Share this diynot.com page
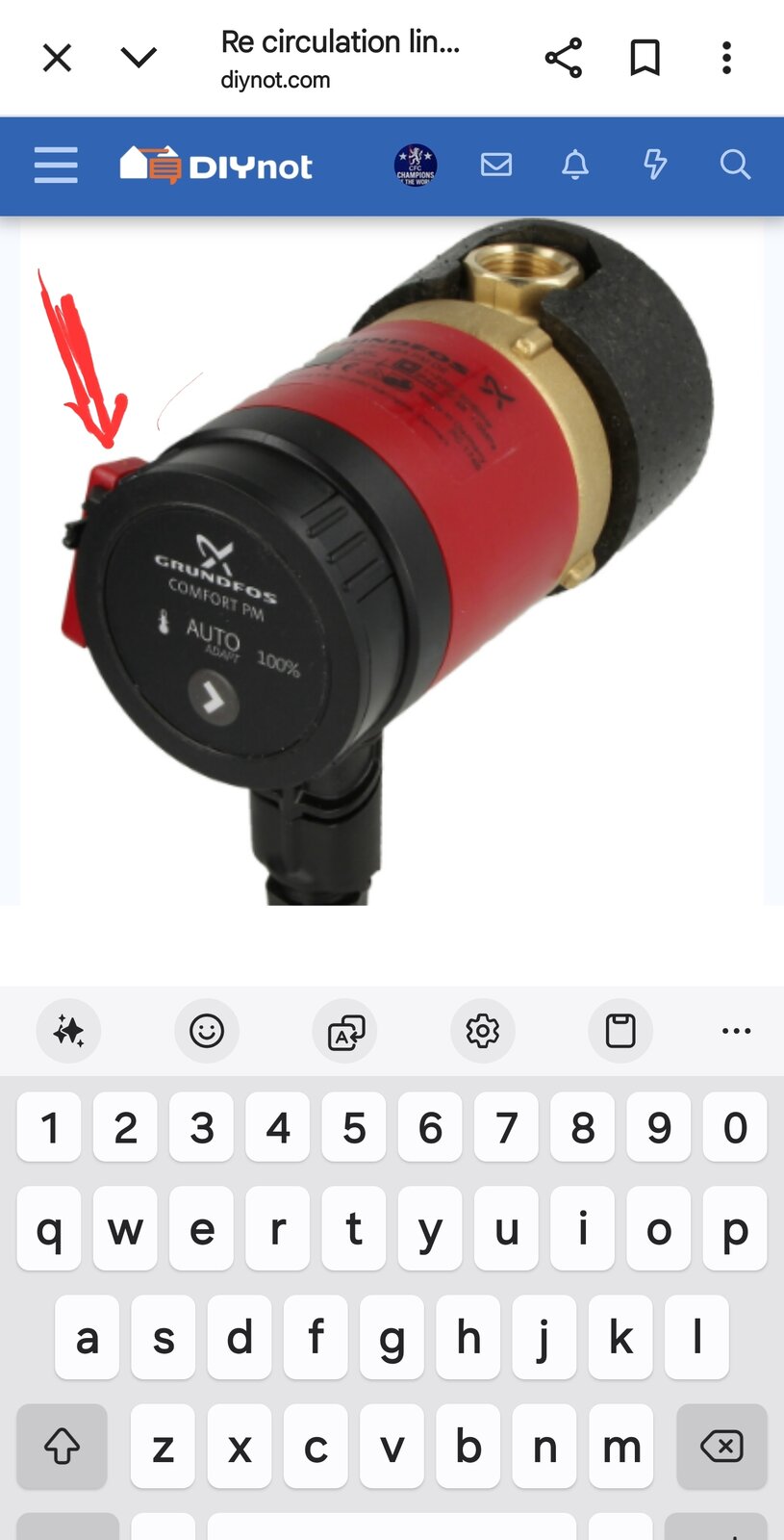The height and width of the screenshot is (1540, 784). click(564, 59)
